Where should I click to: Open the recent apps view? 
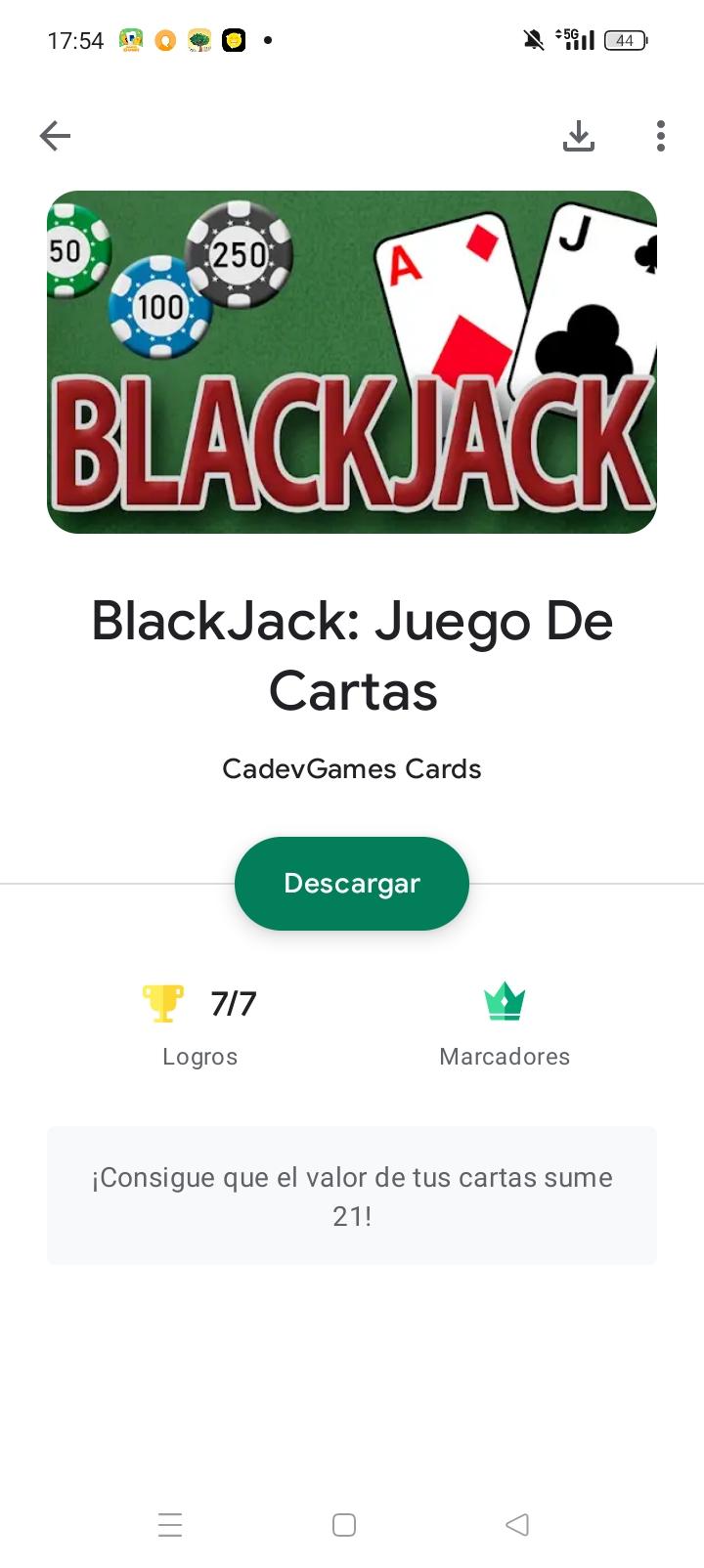[x=170, y=1525]
